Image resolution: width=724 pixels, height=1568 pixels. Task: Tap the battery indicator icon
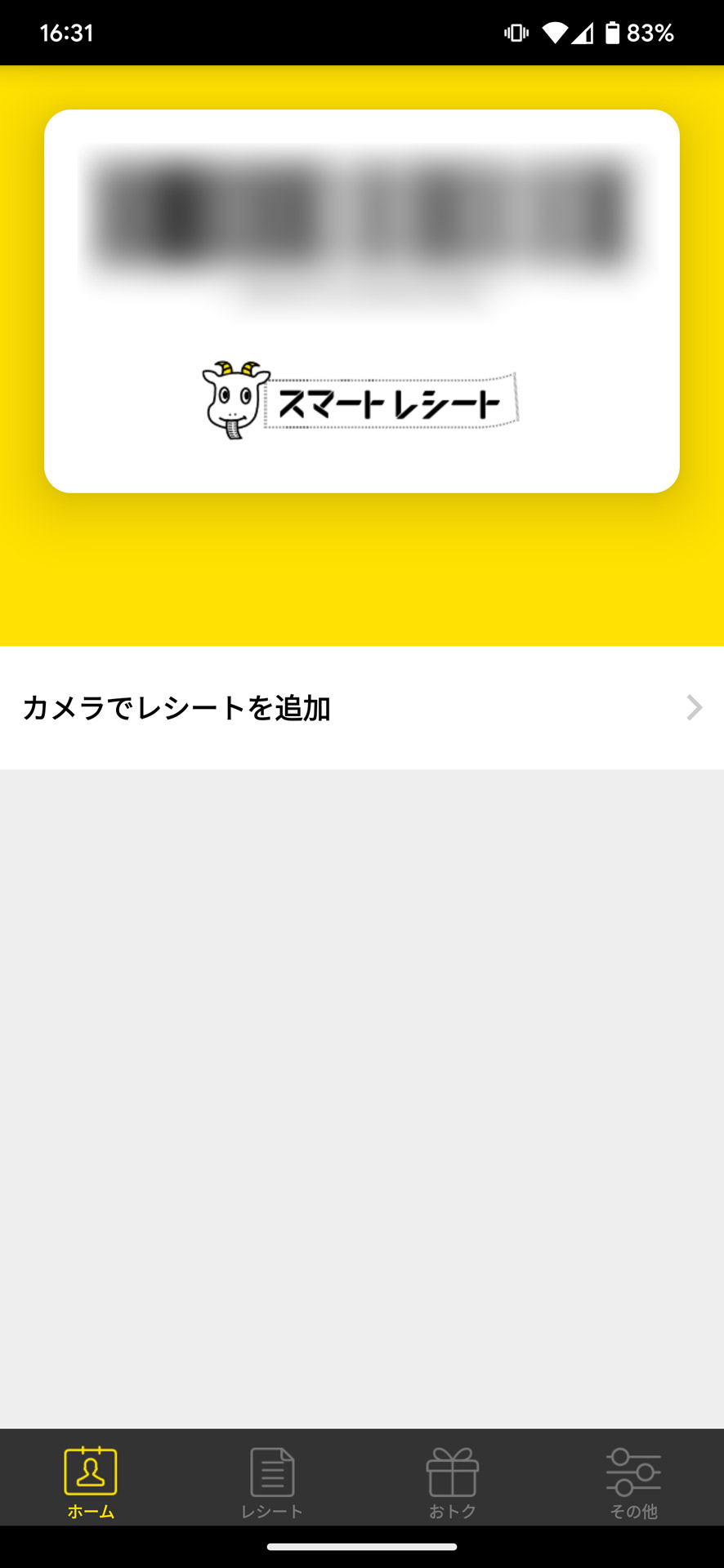[x=611, y=32]
